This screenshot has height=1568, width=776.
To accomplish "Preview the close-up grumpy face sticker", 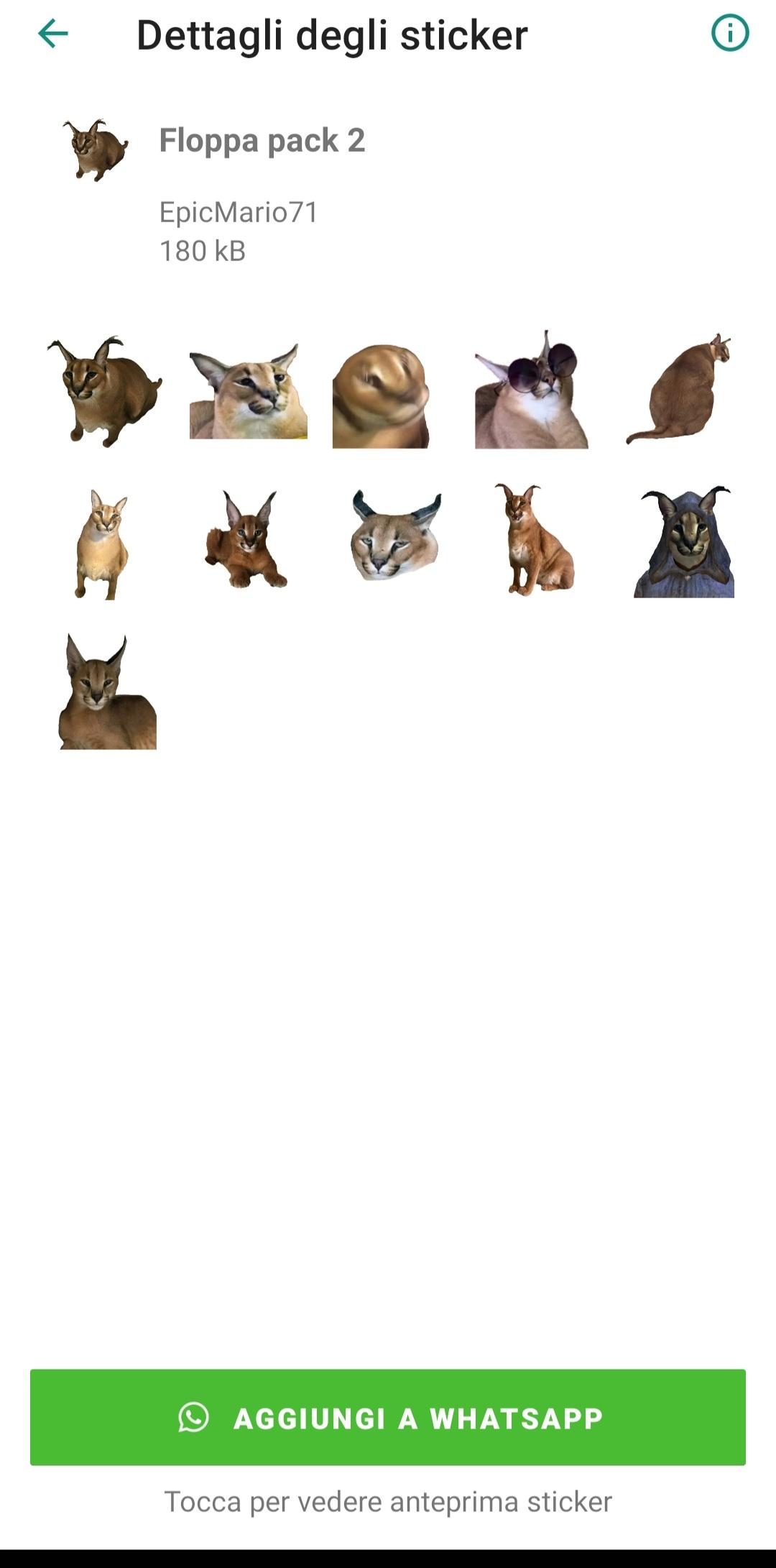I will pos(249,392).
